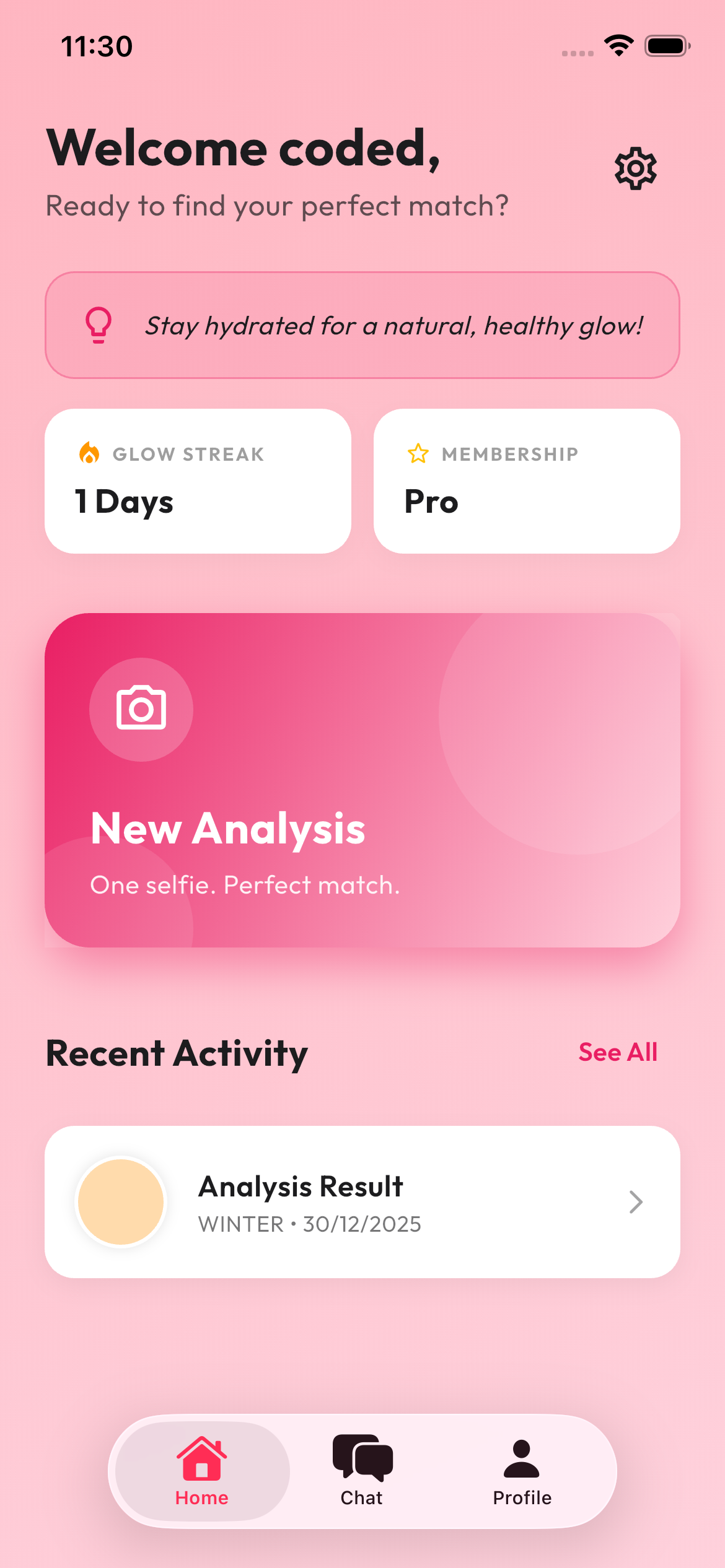The height and width of the screenshot is (1568, 725).
Task: Open settings via the gear icon
Action: click(635, 168)
